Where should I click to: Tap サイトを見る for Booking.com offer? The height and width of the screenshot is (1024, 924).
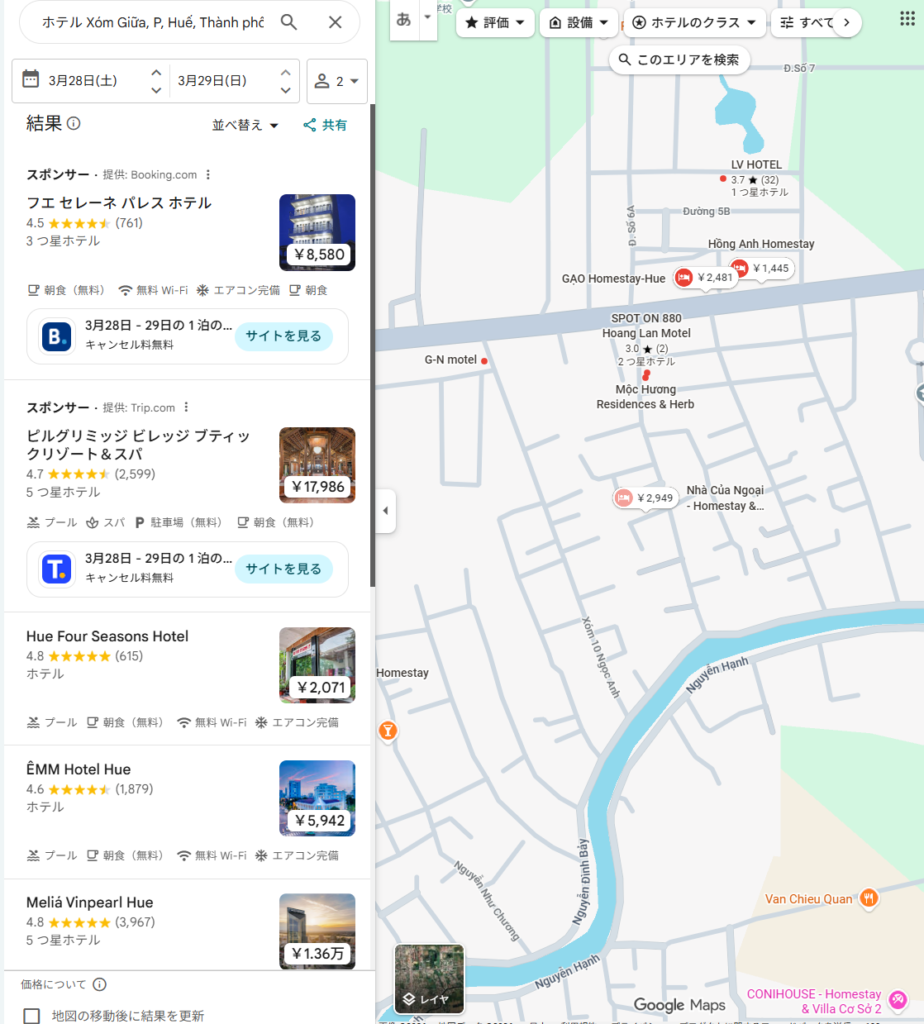click(283, 336)
